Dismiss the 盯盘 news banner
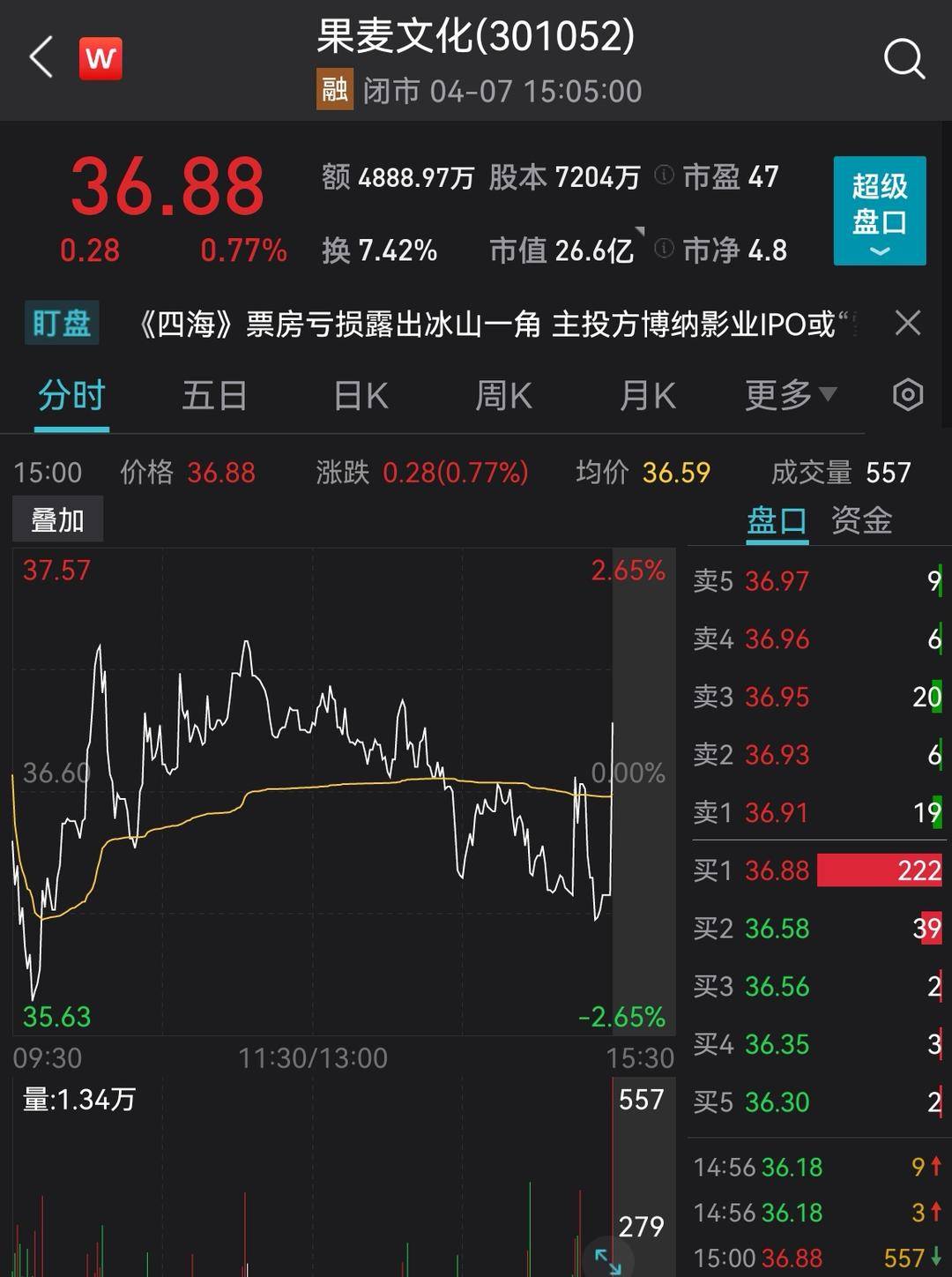The image size is (952, 1277). click(907, 323)
